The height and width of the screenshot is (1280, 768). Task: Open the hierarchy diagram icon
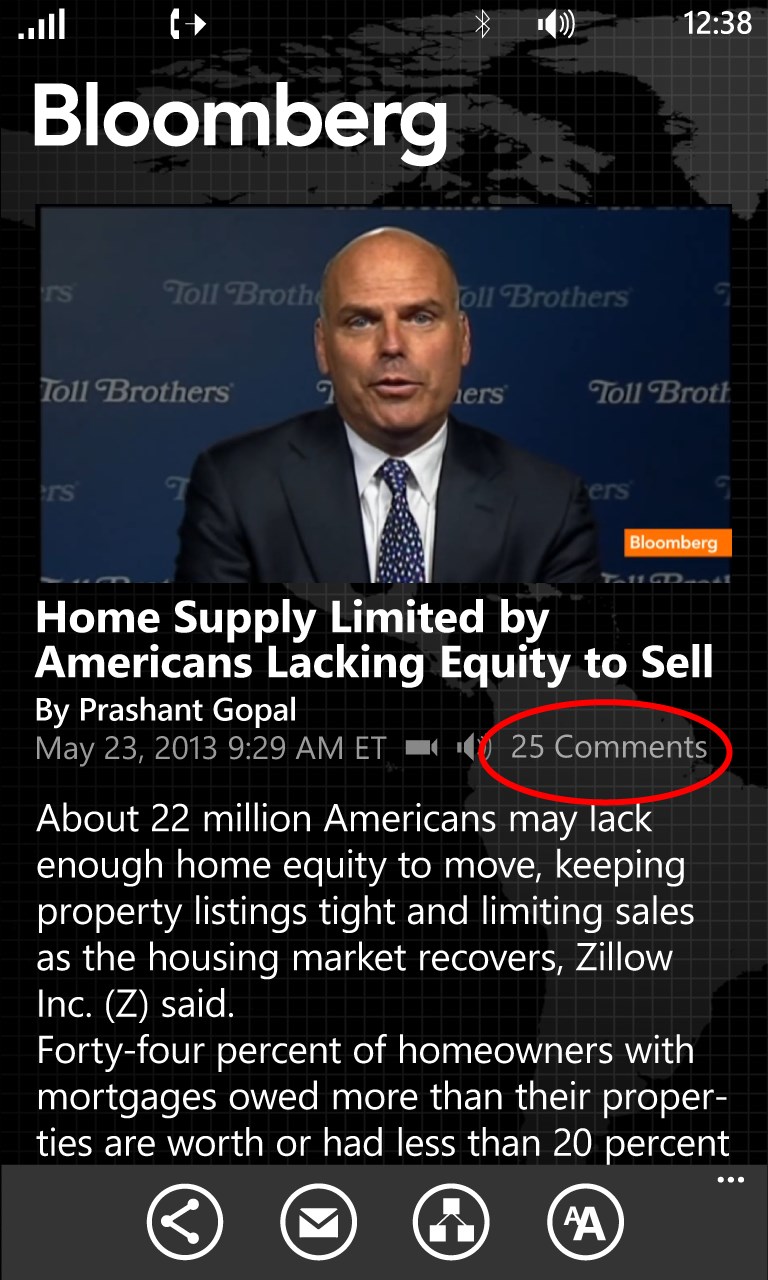451,1222
